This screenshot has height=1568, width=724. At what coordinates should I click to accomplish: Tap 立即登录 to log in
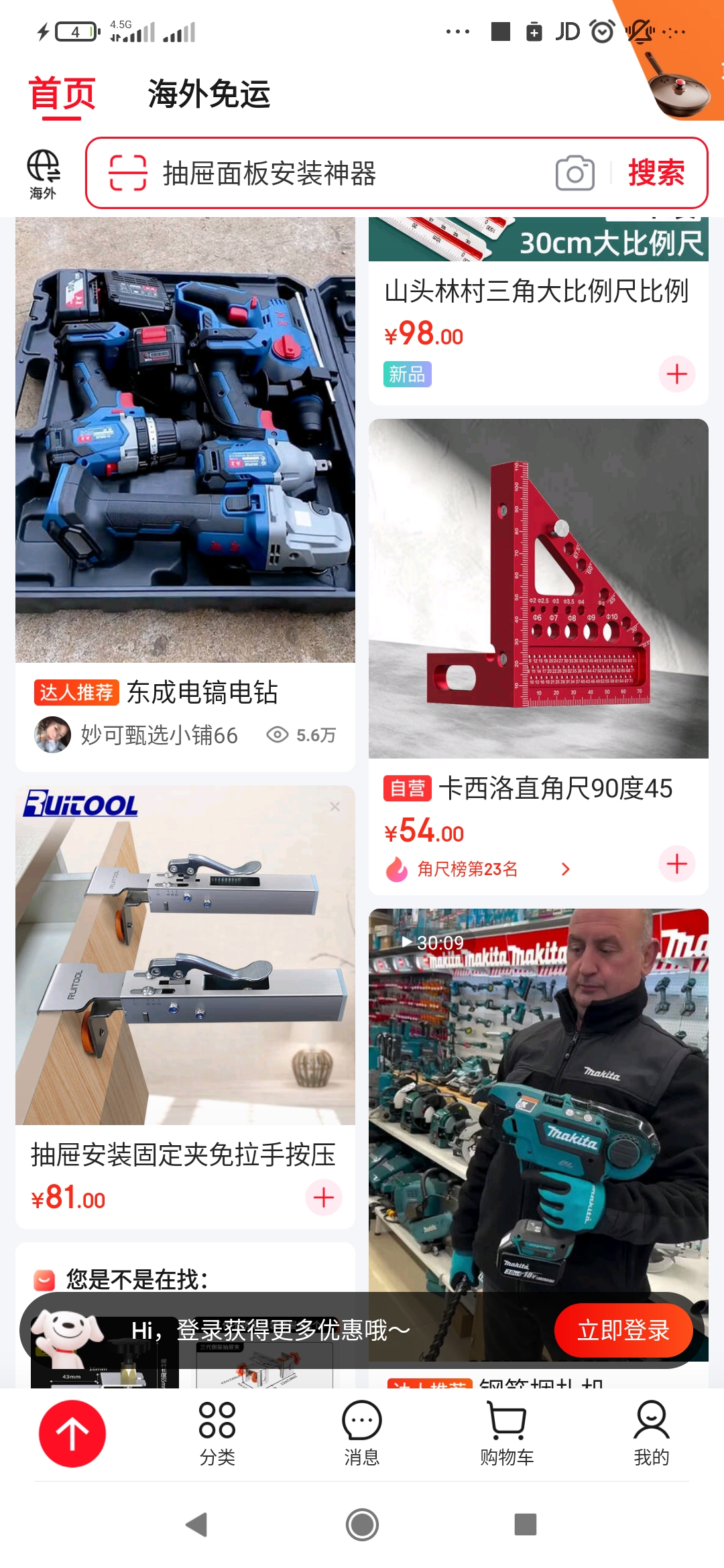click(x=623, y=1330)
